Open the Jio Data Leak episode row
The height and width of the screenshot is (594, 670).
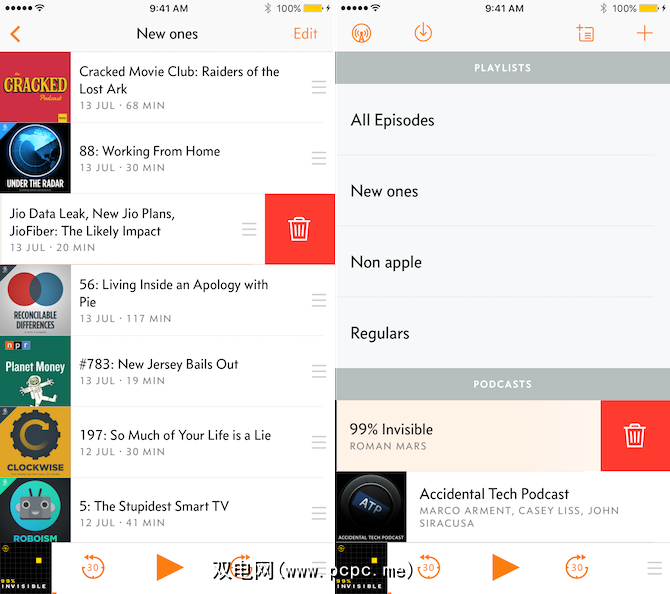click(120, 229)
